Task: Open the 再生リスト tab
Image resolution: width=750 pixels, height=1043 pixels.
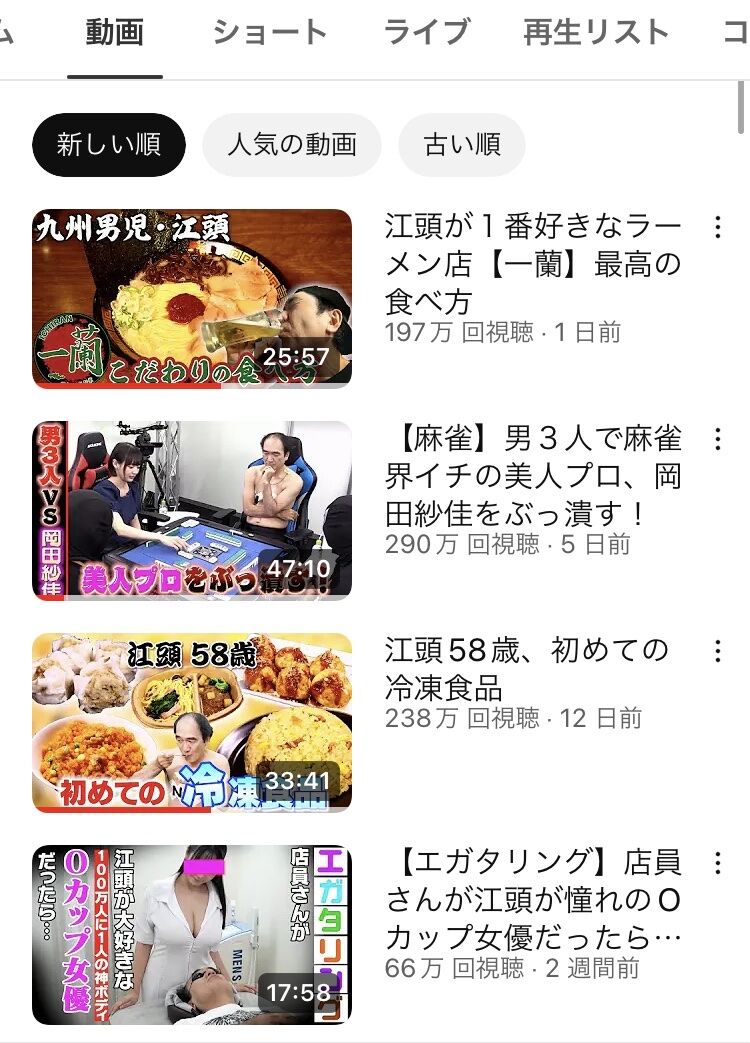Action: pos(596,33)
